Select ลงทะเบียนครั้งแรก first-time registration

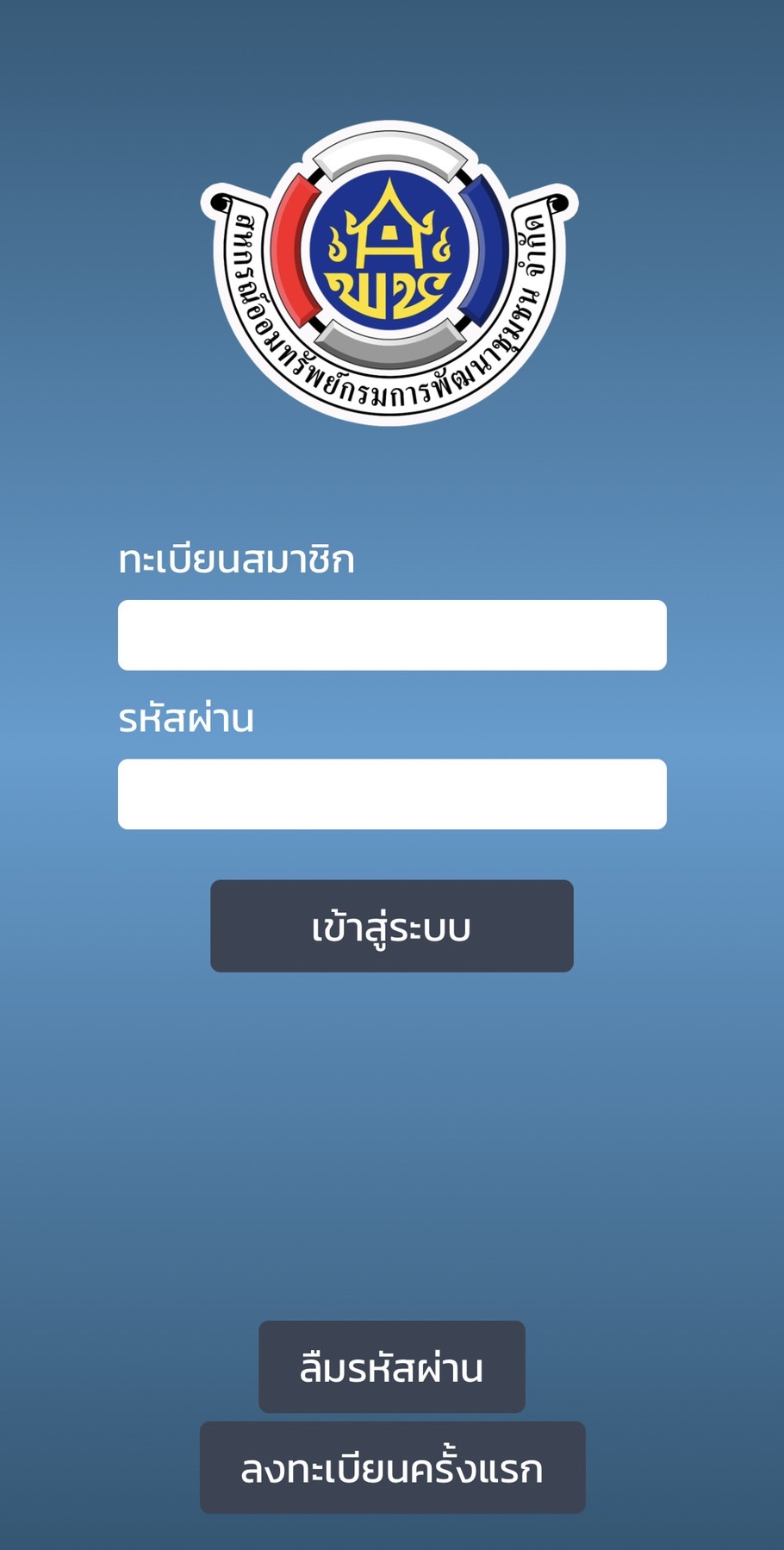(392, 1468)
